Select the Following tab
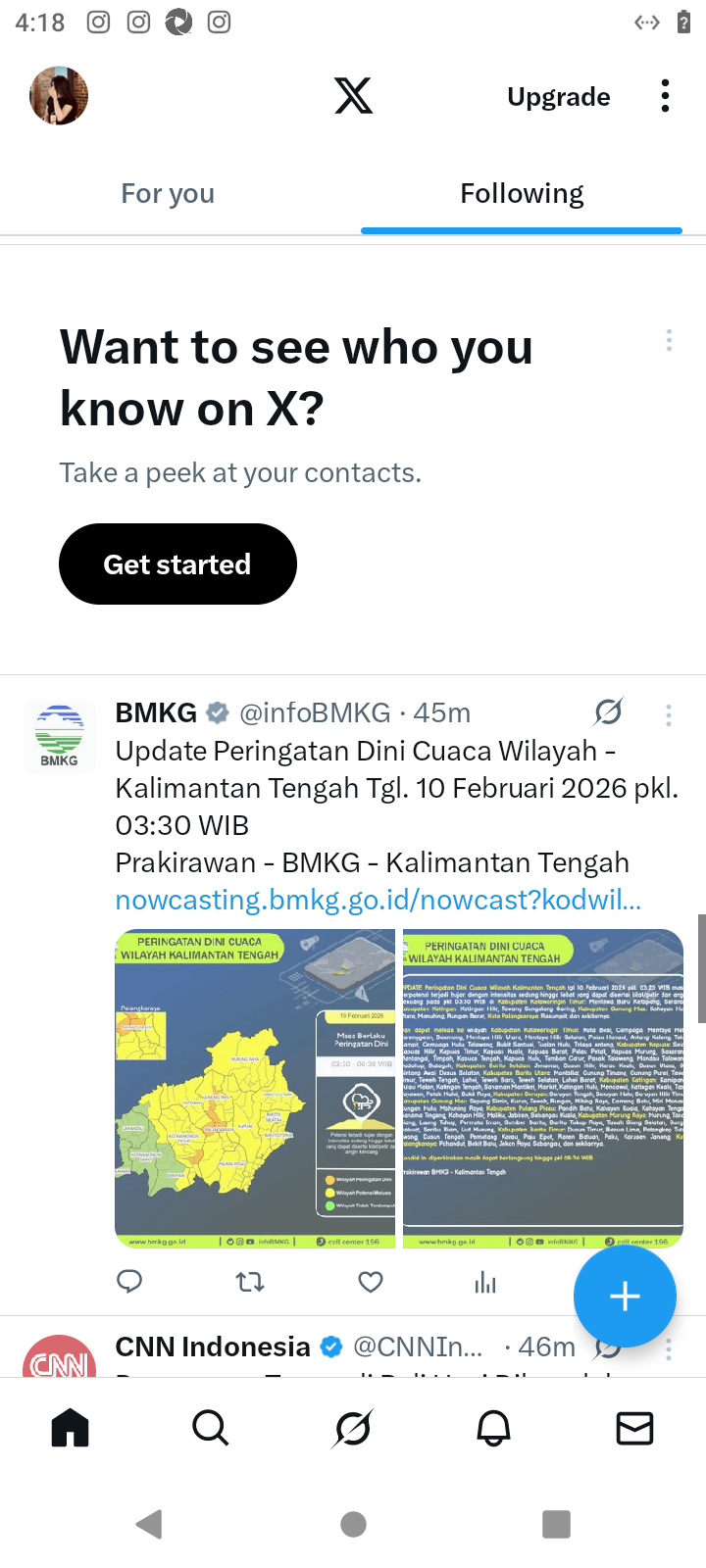Viewport: 706px width, 1568px height. (522, 194)
